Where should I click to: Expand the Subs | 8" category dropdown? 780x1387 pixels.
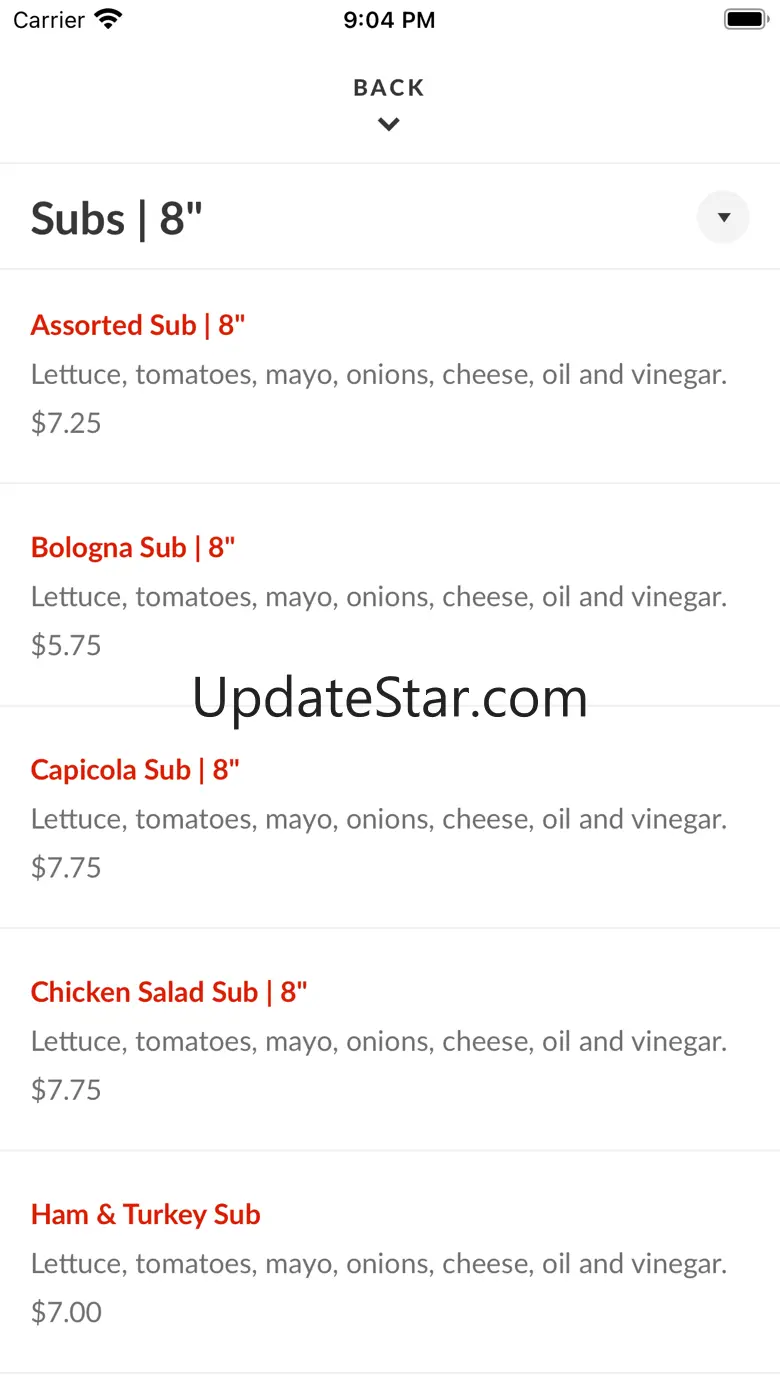click(x=723, y=217)
